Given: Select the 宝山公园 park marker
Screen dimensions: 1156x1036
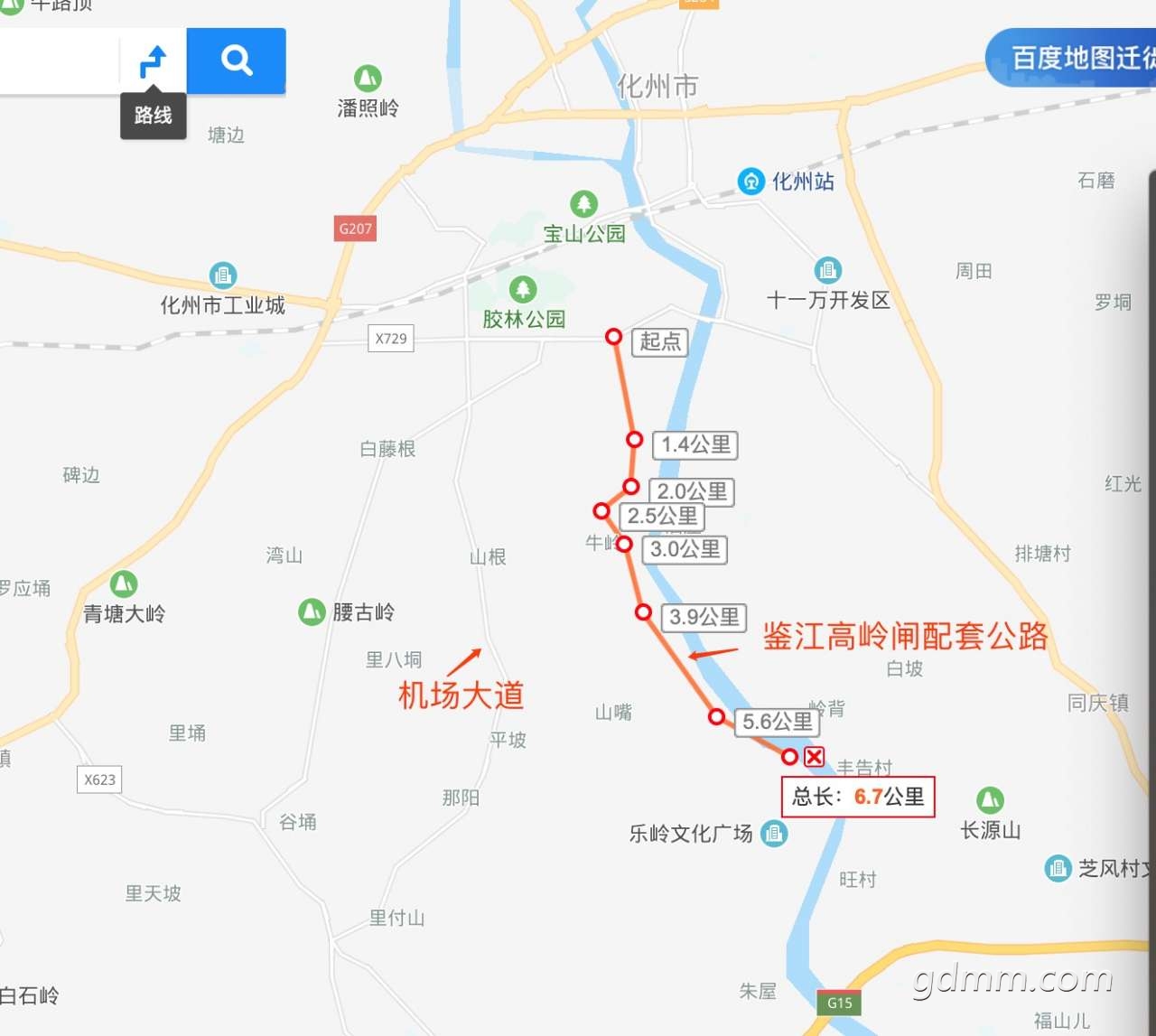Looking at the screenshot, I should coord(583,204).
